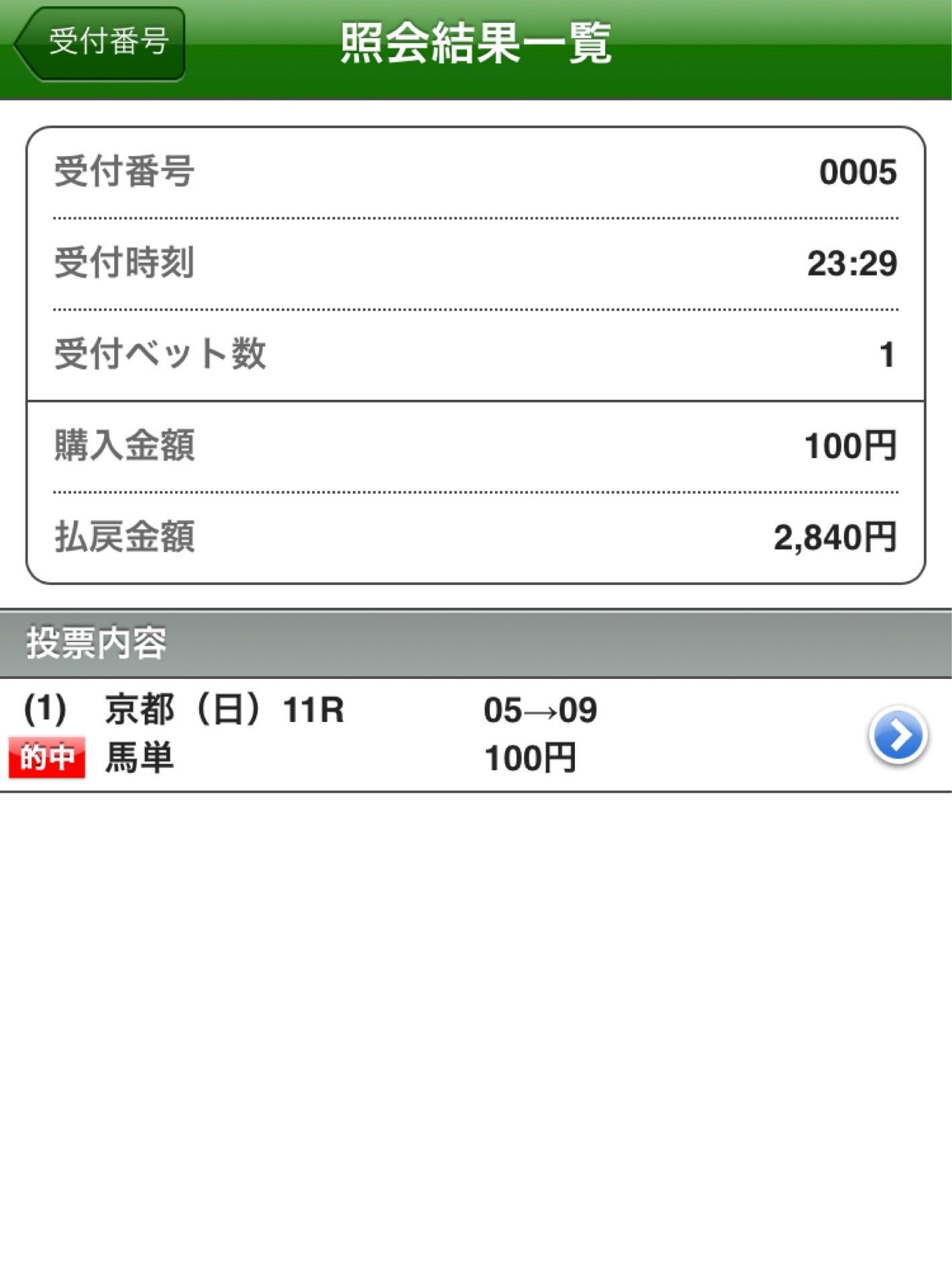Select the 照会結果一覧 title
The image size is (952, 1288).
pos(476,42)
